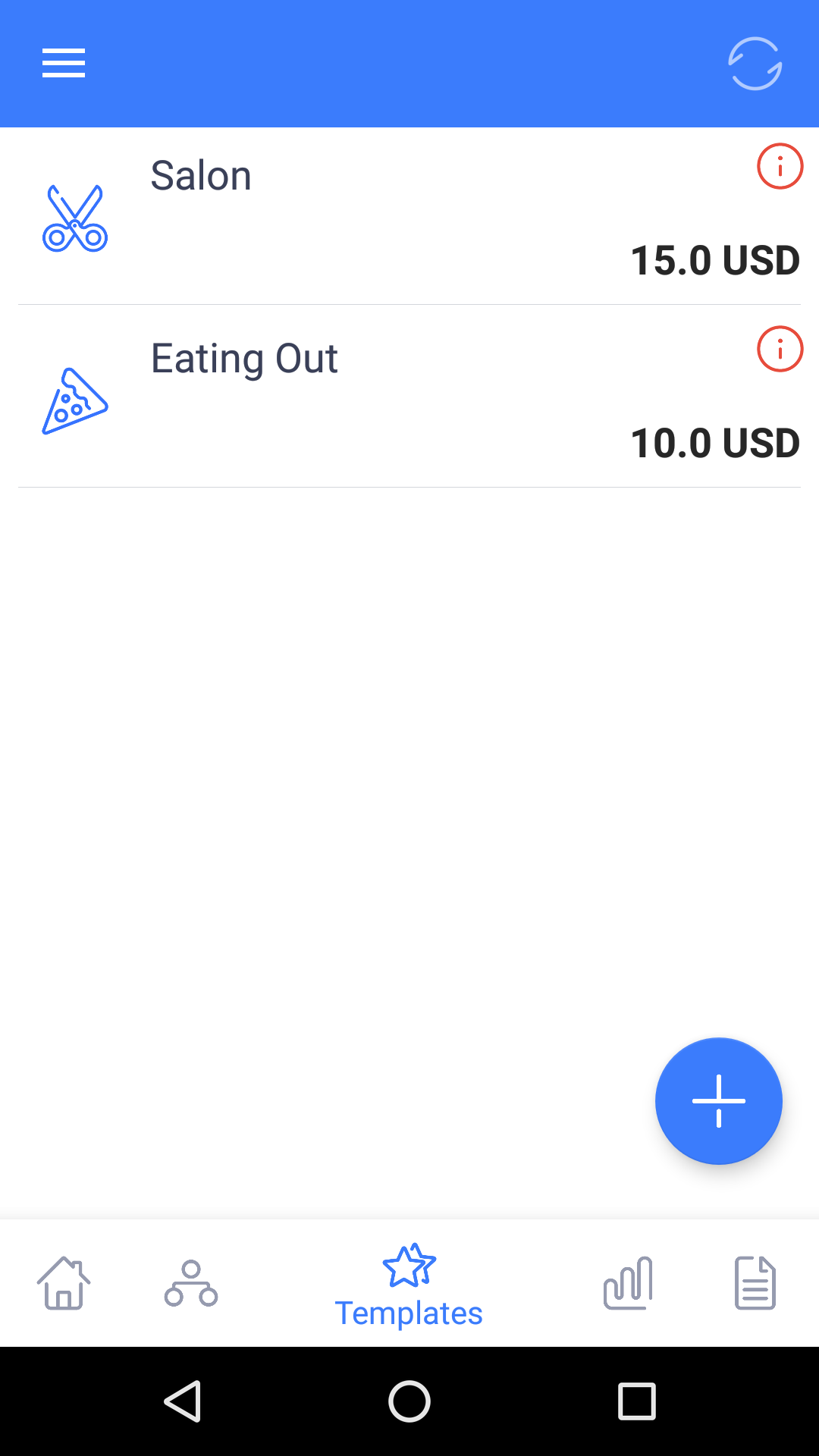Screen dimensions: 819x1456
Task: Tap the pizza icon on Eating Out
Action: click(76, 402)
